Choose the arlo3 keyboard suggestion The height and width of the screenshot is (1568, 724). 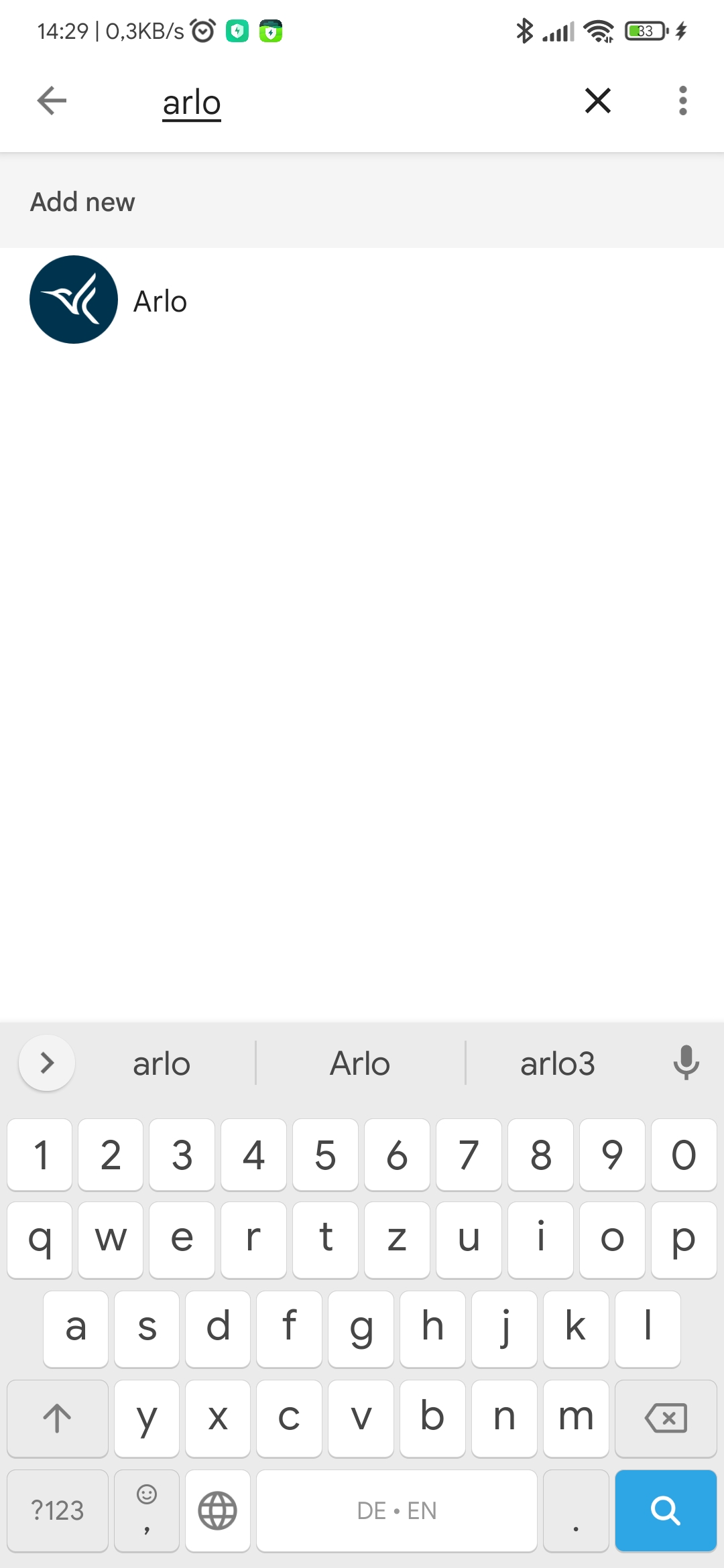click(558, 1063)
